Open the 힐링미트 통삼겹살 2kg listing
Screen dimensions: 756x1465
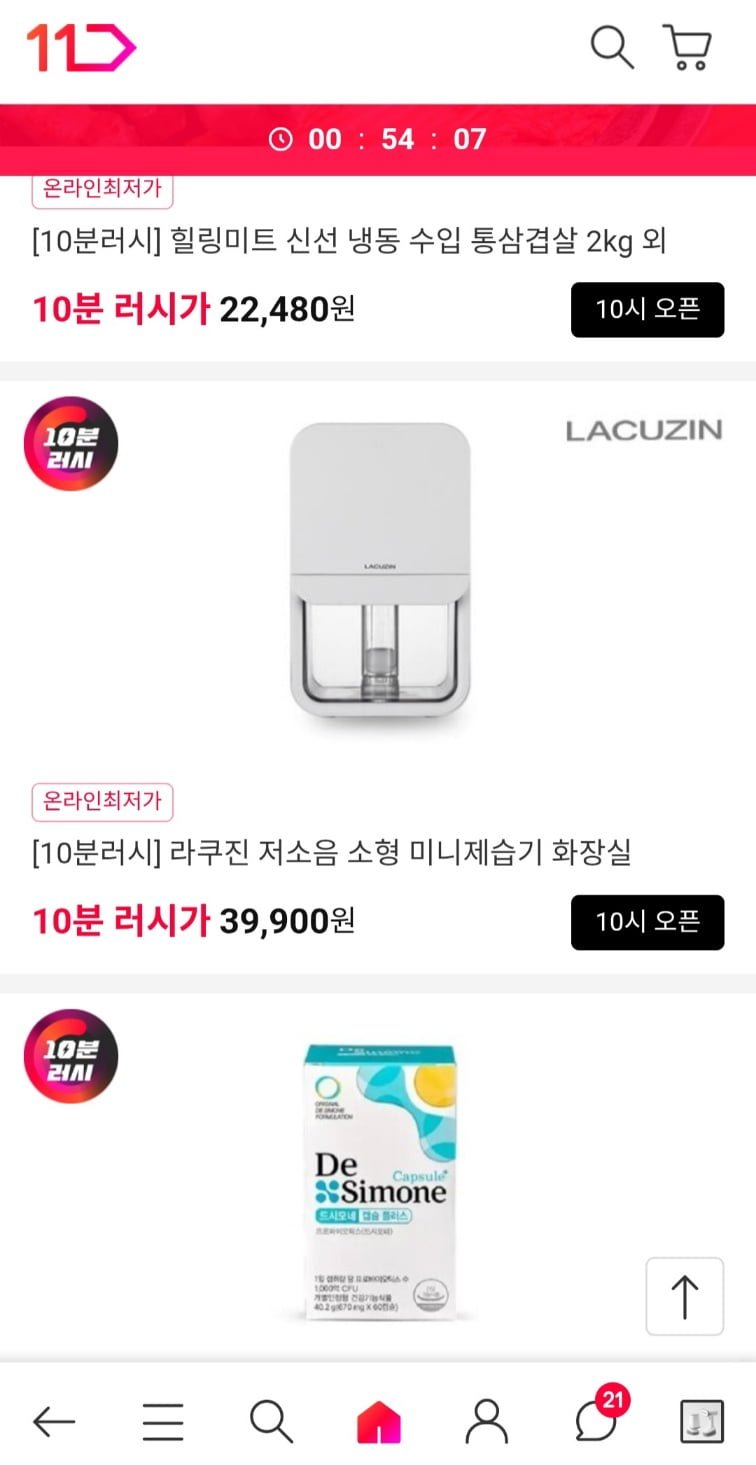click(349, 241)
